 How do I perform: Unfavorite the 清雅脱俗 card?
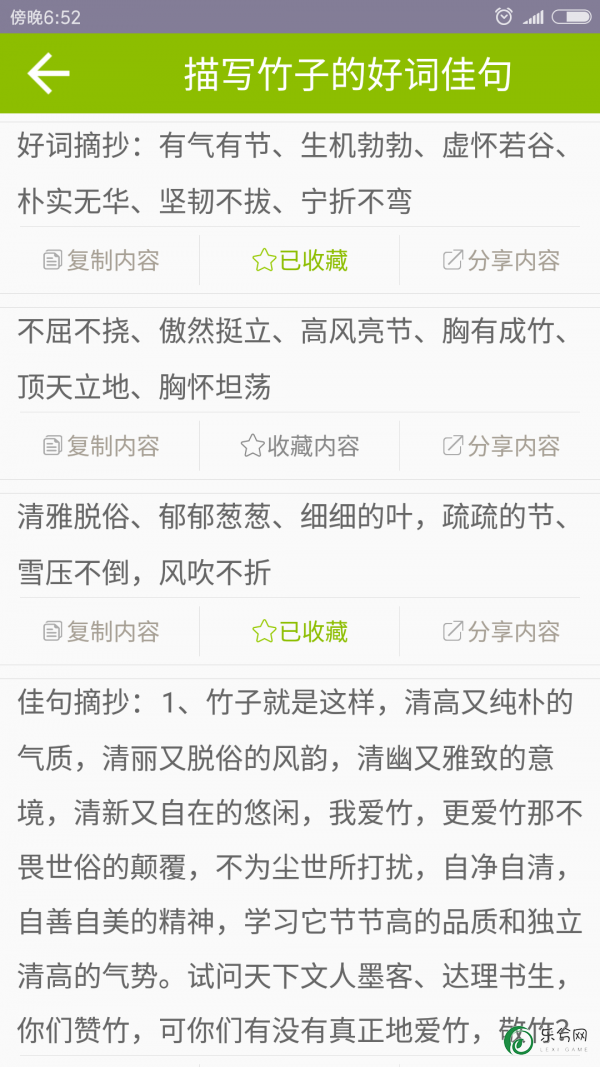(300, 632)
